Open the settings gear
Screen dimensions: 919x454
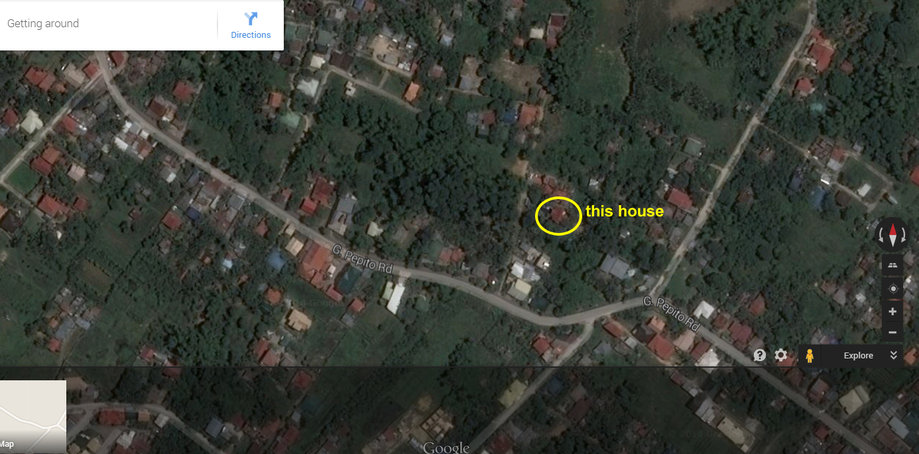tap(781, 355)
